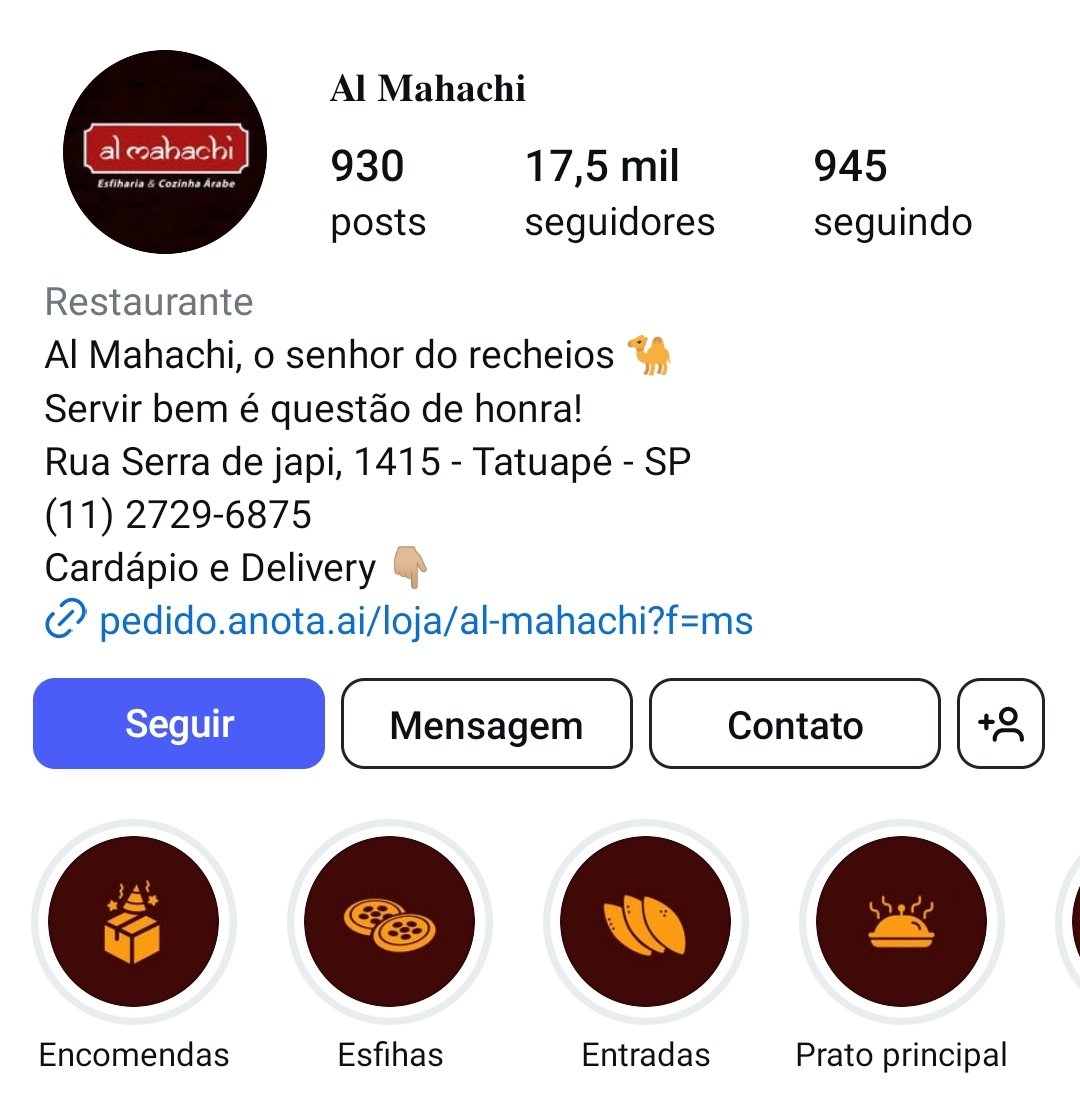Send a message via Mensagem button
Image resolution: width=1080 pixels, height=1111 pixels.
pos(486,724)
